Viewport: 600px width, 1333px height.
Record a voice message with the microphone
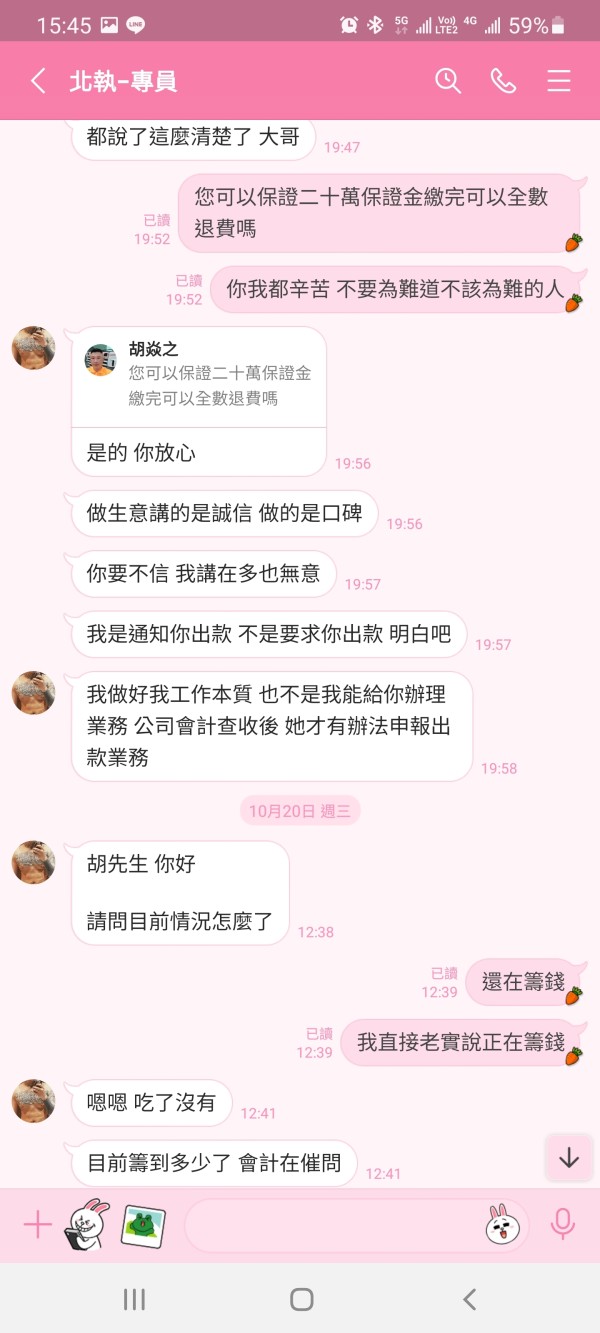563,1224
